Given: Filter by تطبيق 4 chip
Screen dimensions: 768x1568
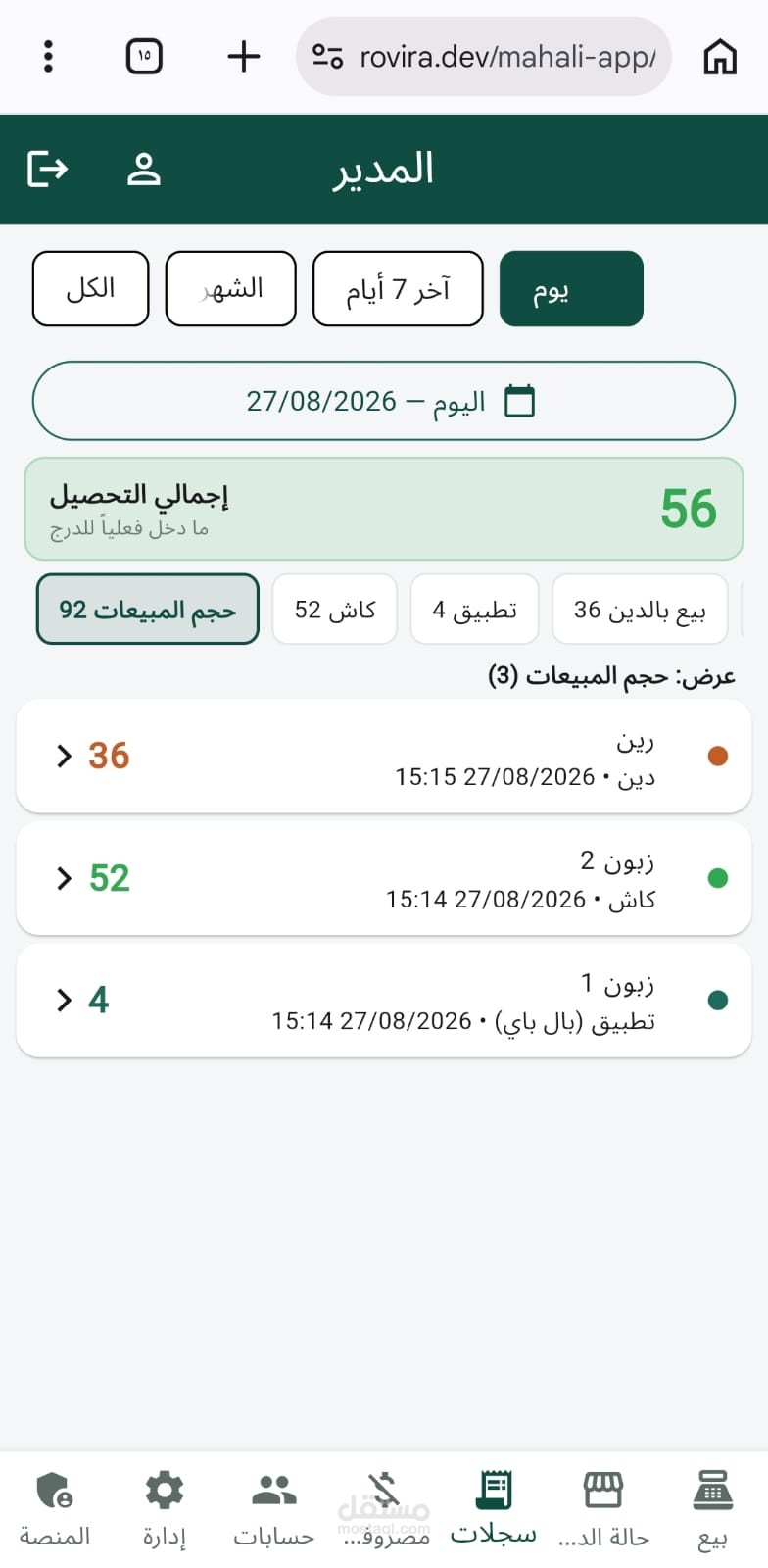Looking at the screenshot, I should (x=474, y=610).
